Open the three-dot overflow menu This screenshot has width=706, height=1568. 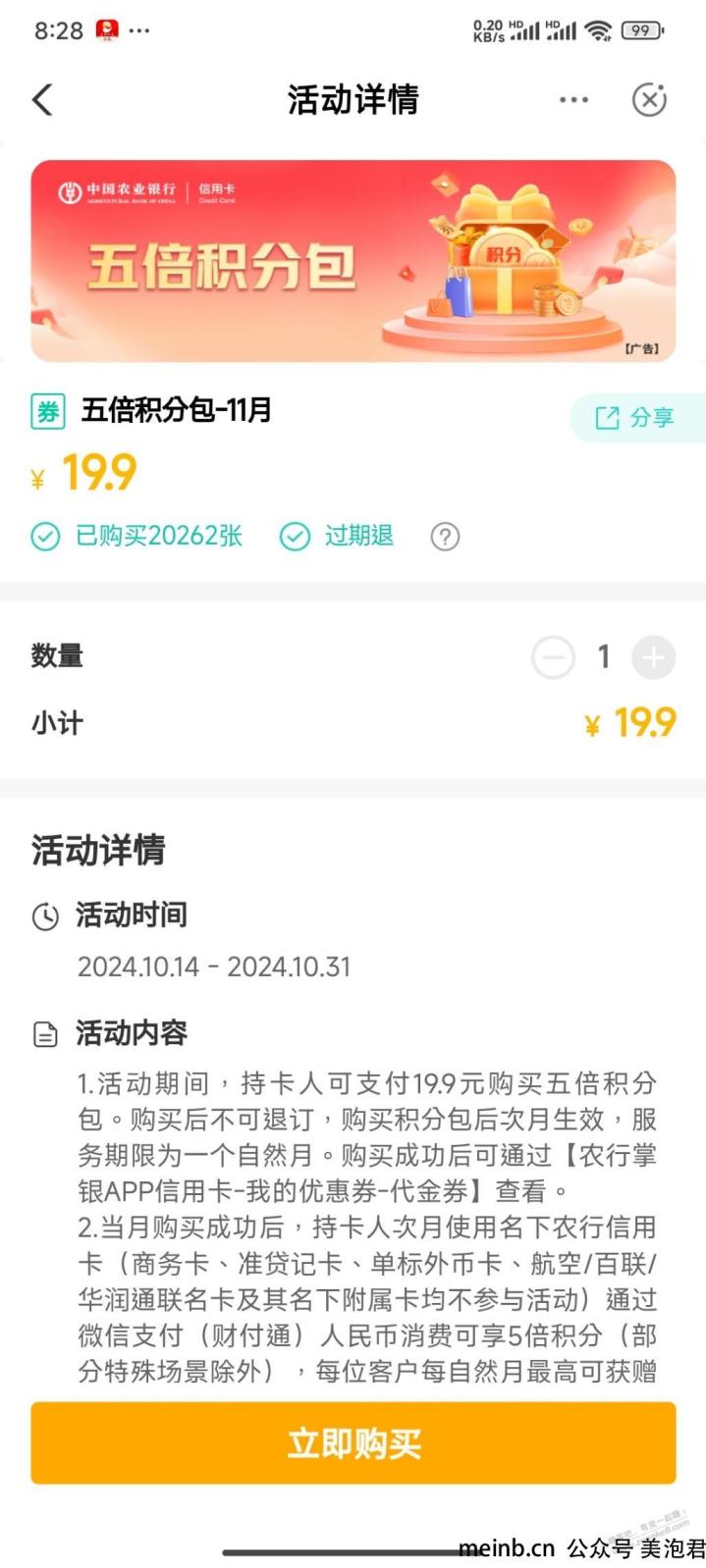(573, 100)
